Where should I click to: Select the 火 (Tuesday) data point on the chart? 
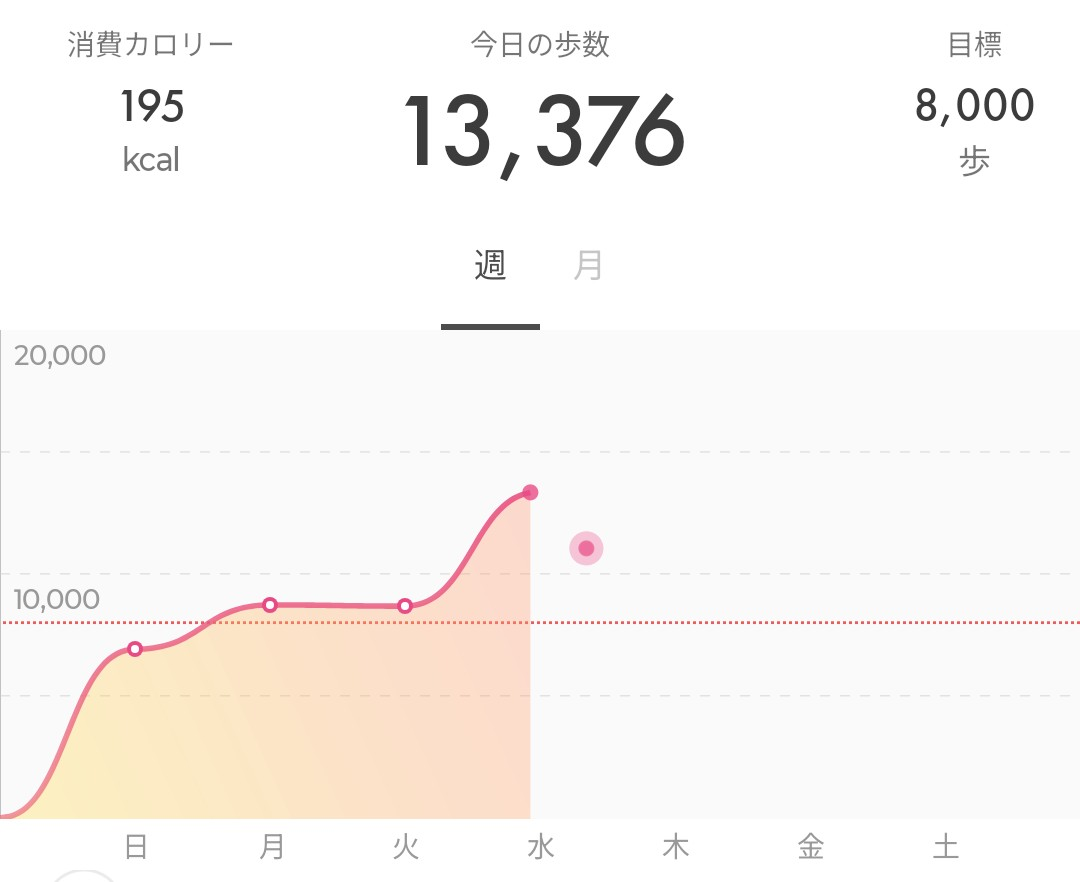[x=405, y=606]
